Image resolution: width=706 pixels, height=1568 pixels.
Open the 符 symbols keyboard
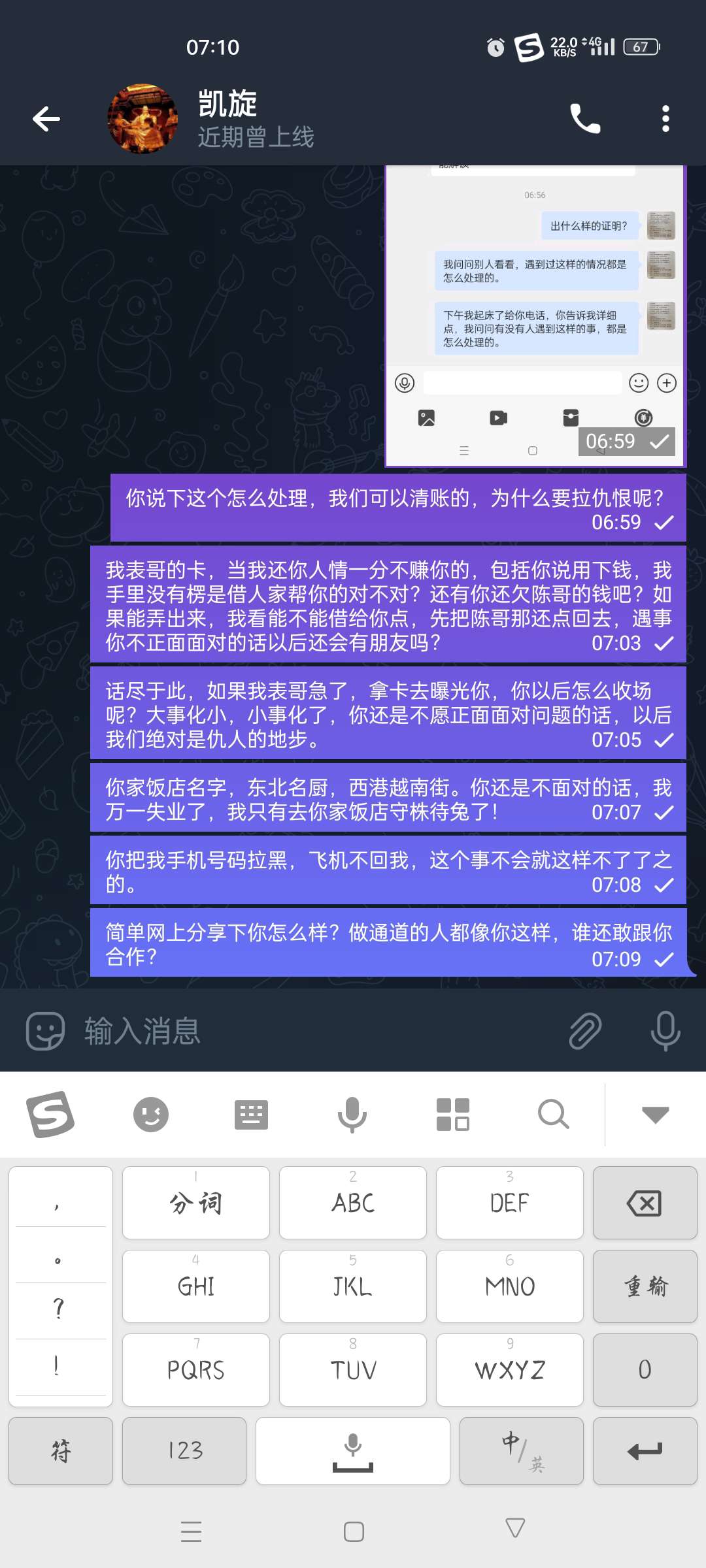(61, 1451)
